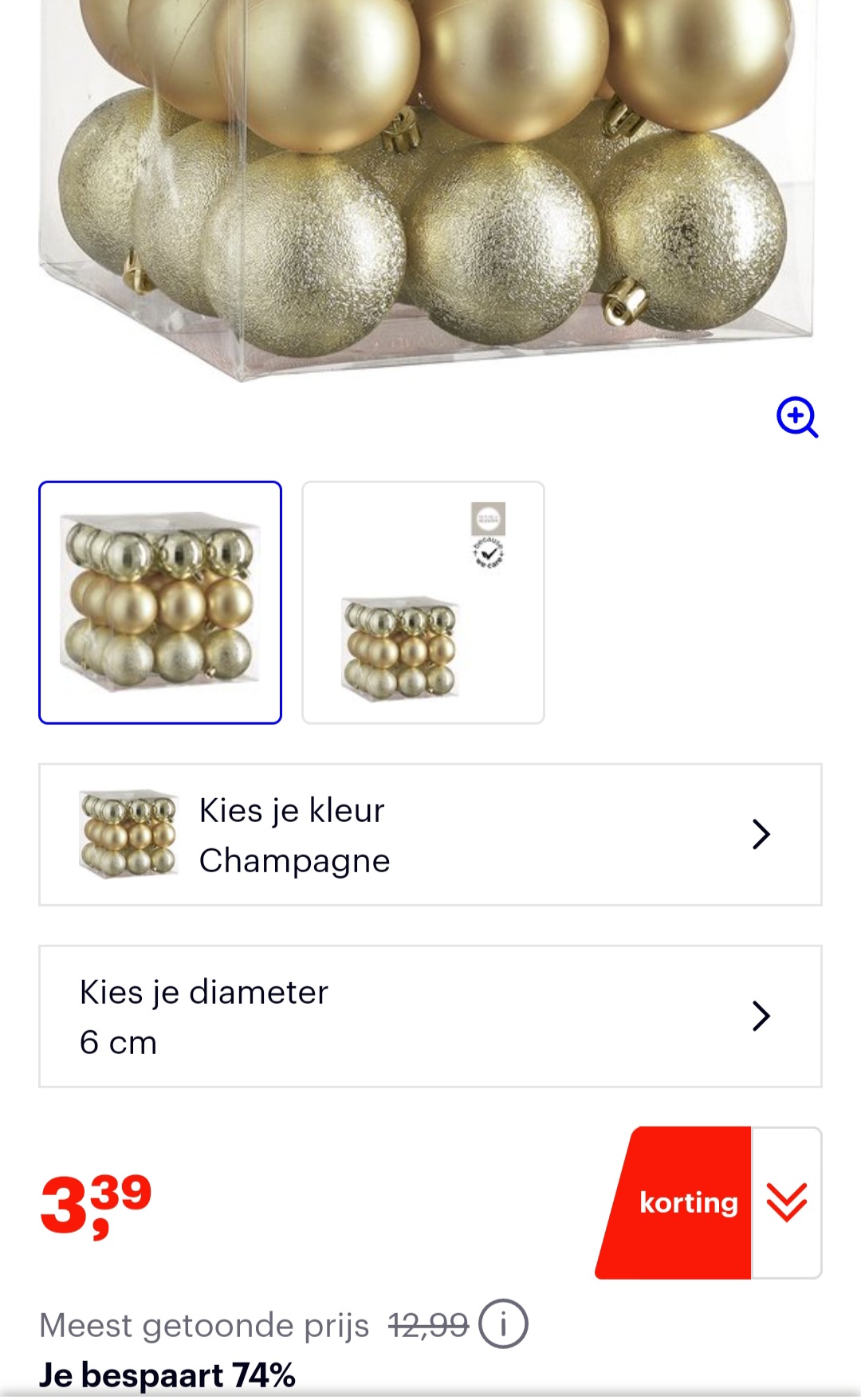The height and width of the screenshot is (1400, 861).
Task: Select the first product image thumbnail
Action: [159, 601]
